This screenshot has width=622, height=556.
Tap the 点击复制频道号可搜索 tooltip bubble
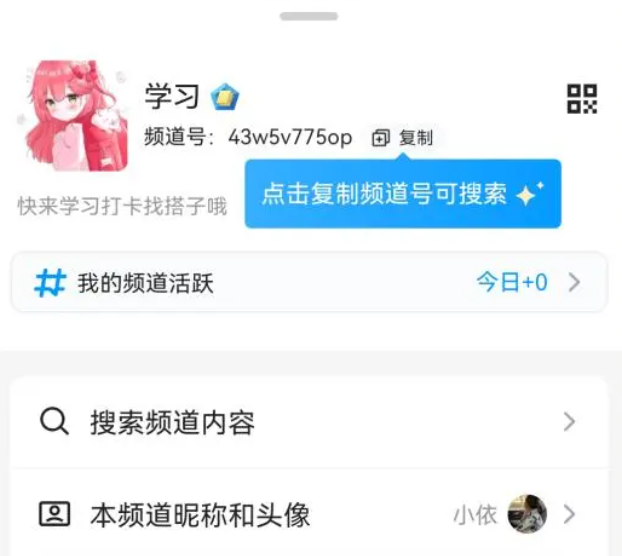[x=402, y=195]
